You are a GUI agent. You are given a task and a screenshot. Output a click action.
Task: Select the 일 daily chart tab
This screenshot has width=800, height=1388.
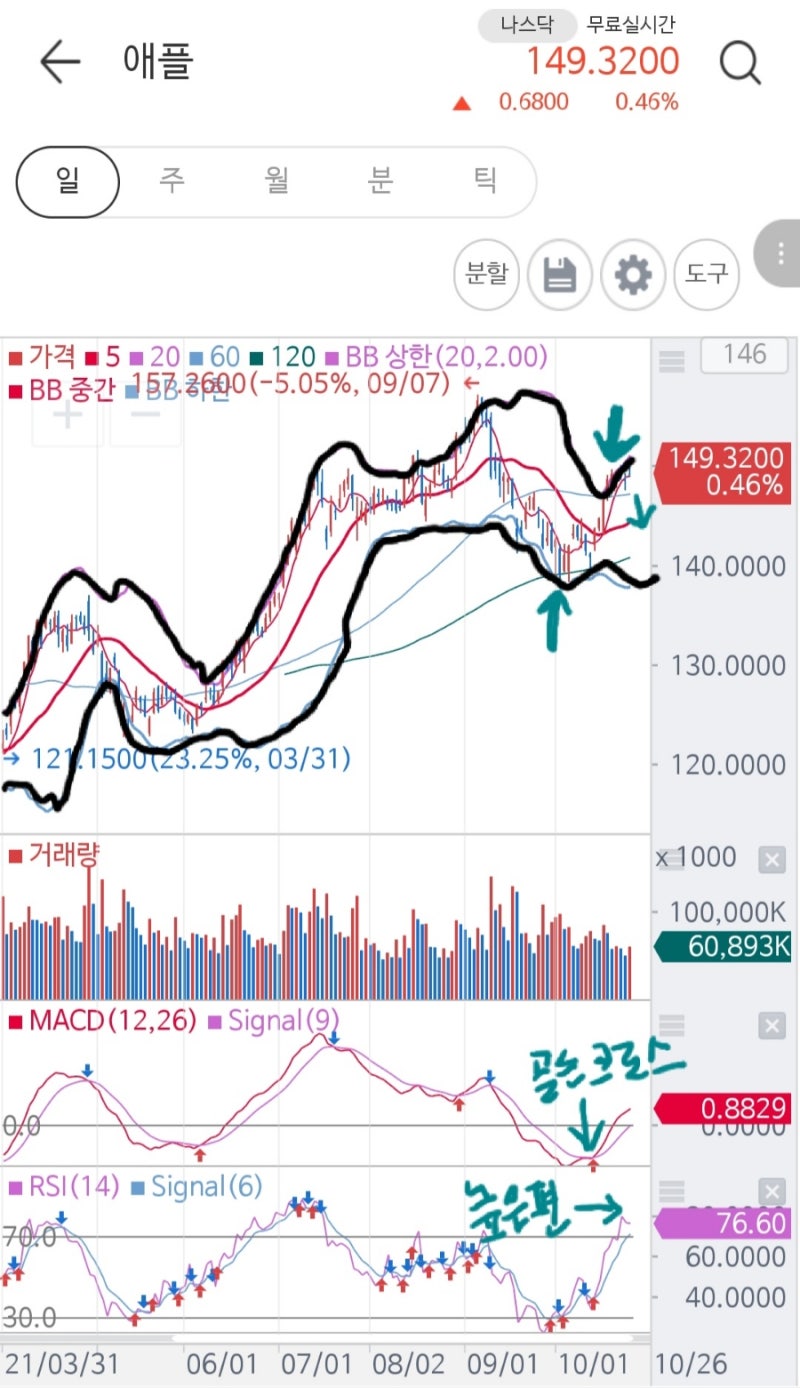coord(68,182)
